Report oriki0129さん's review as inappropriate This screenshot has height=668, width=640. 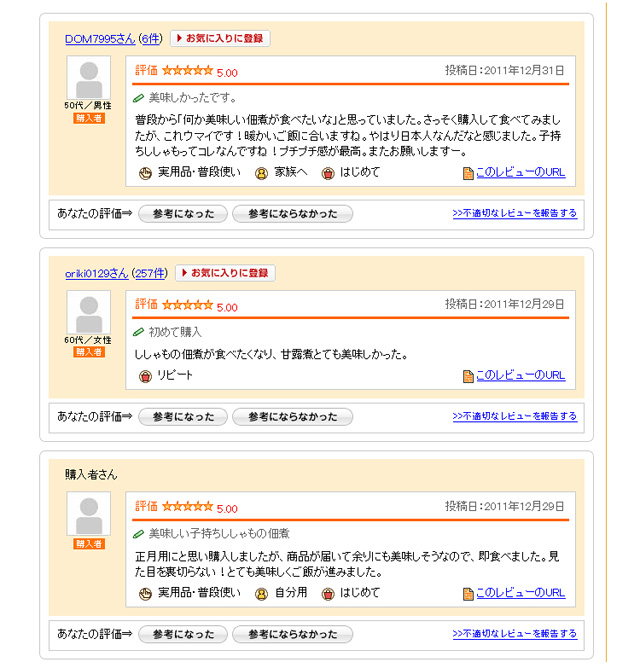514,417
